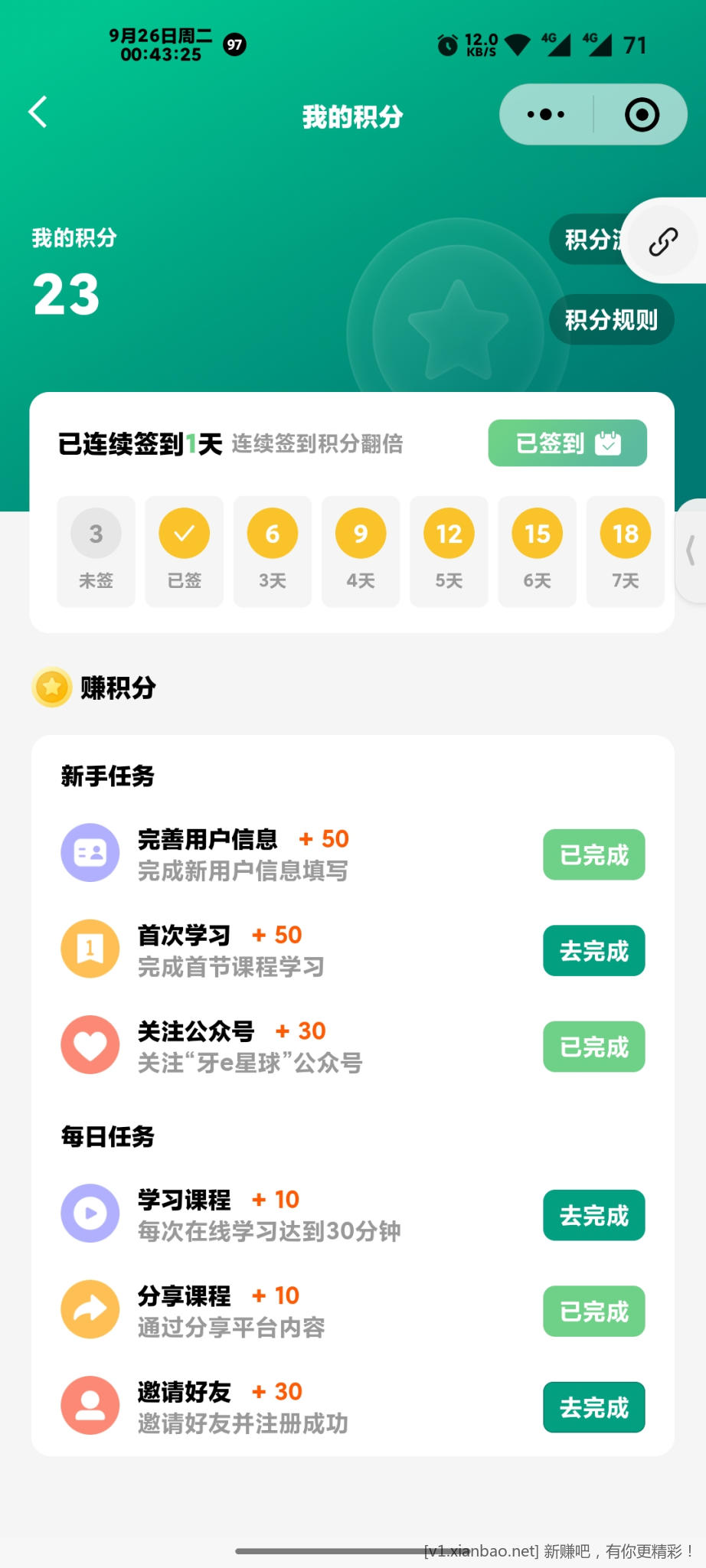Screen dimensions: 706x1568
Task: Tap 已完成 for 完善用户信息
Action: [x=594, y=854]
